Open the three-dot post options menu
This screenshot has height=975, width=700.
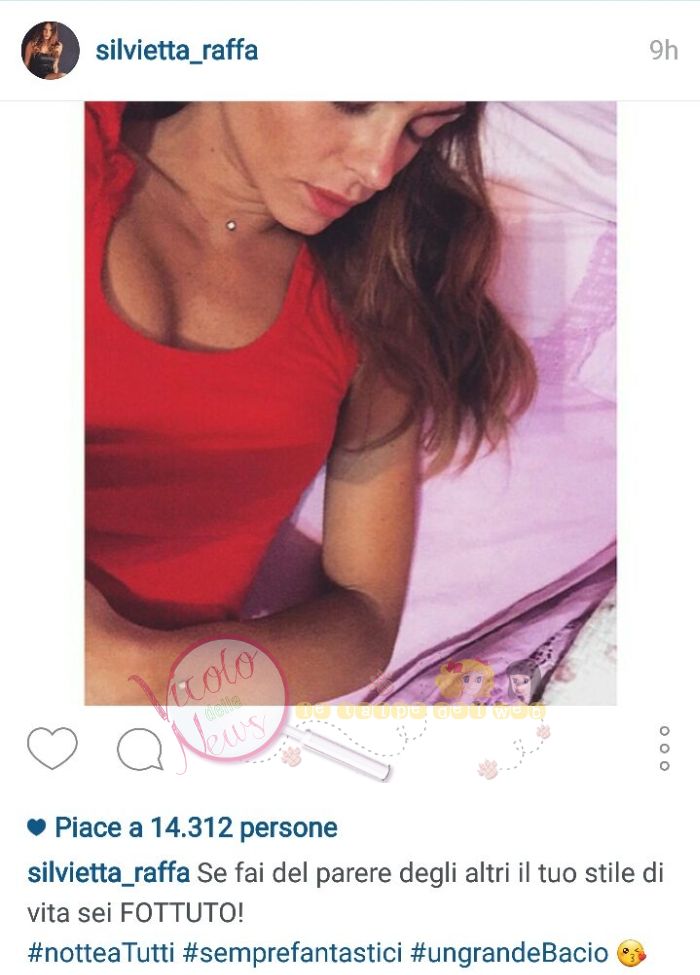[x=664, y=748]
